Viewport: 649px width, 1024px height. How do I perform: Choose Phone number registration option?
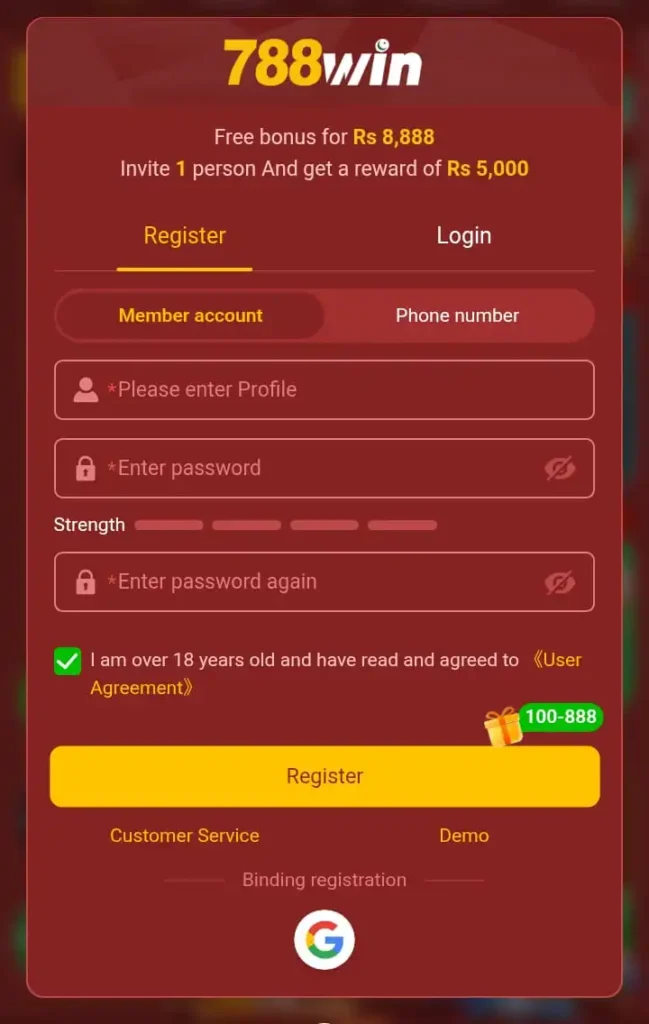[x=457, y=316]
